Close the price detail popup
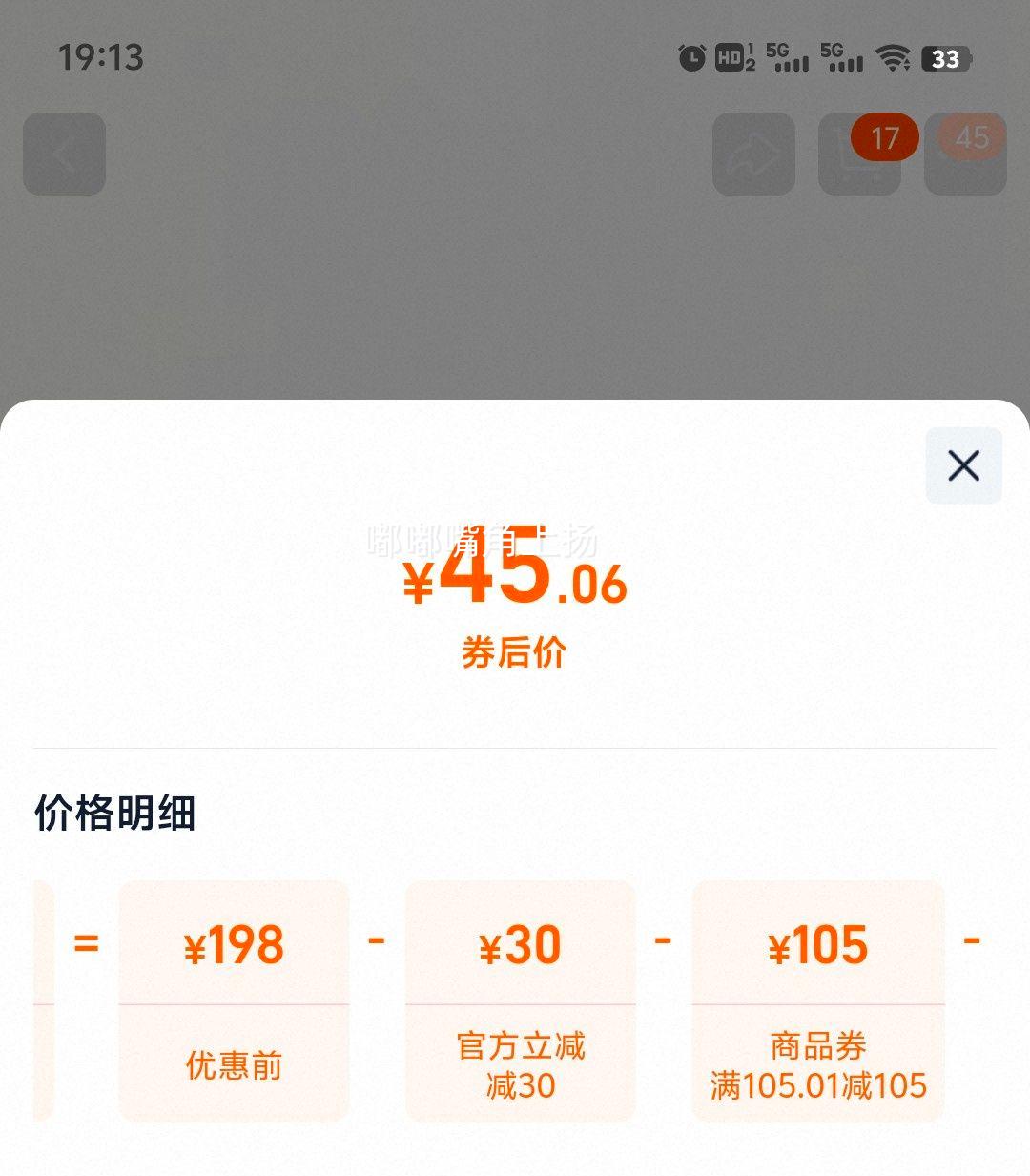 pyautogui.click(x=962, y=466)
